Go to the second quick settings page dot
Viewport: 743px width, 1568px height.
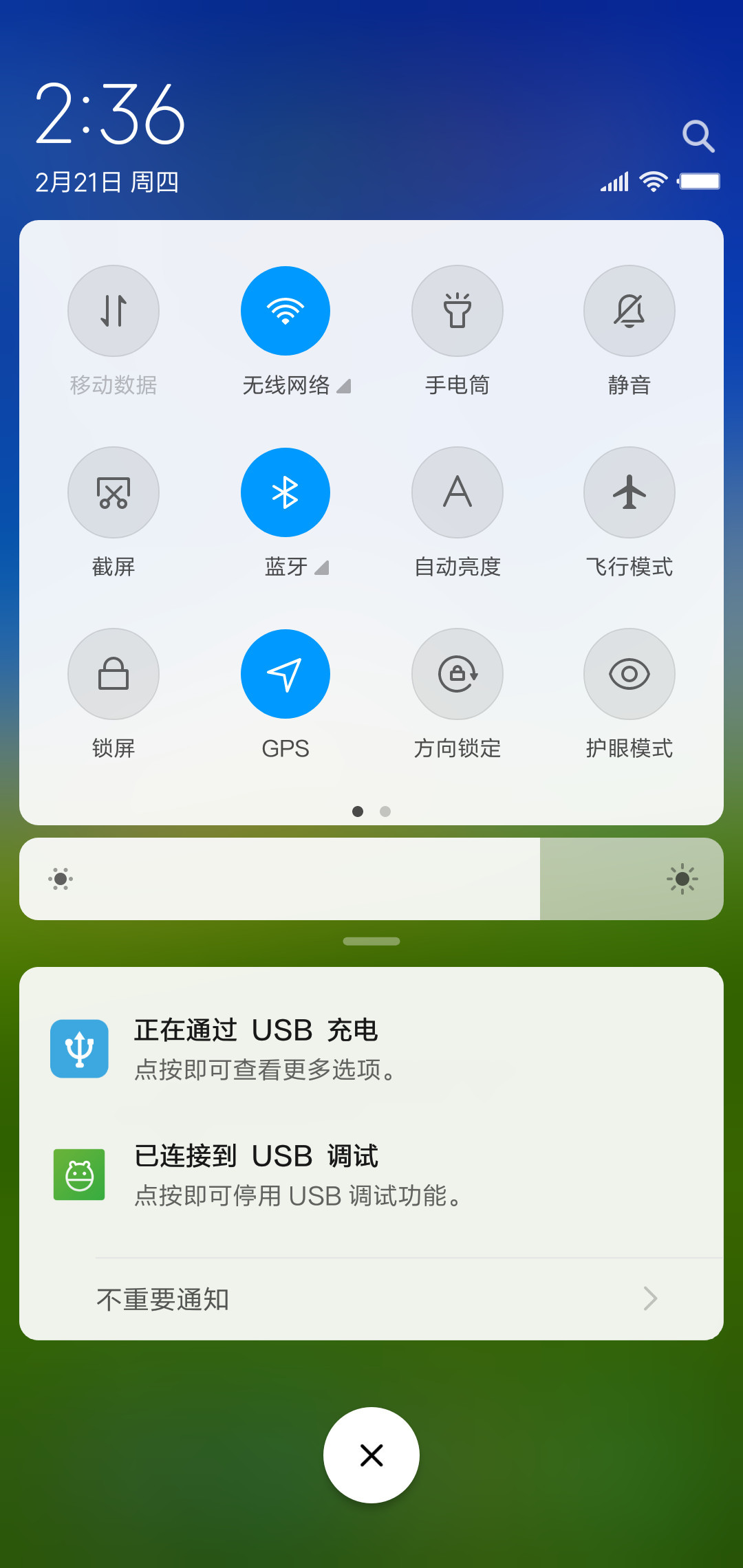[385, 812]
